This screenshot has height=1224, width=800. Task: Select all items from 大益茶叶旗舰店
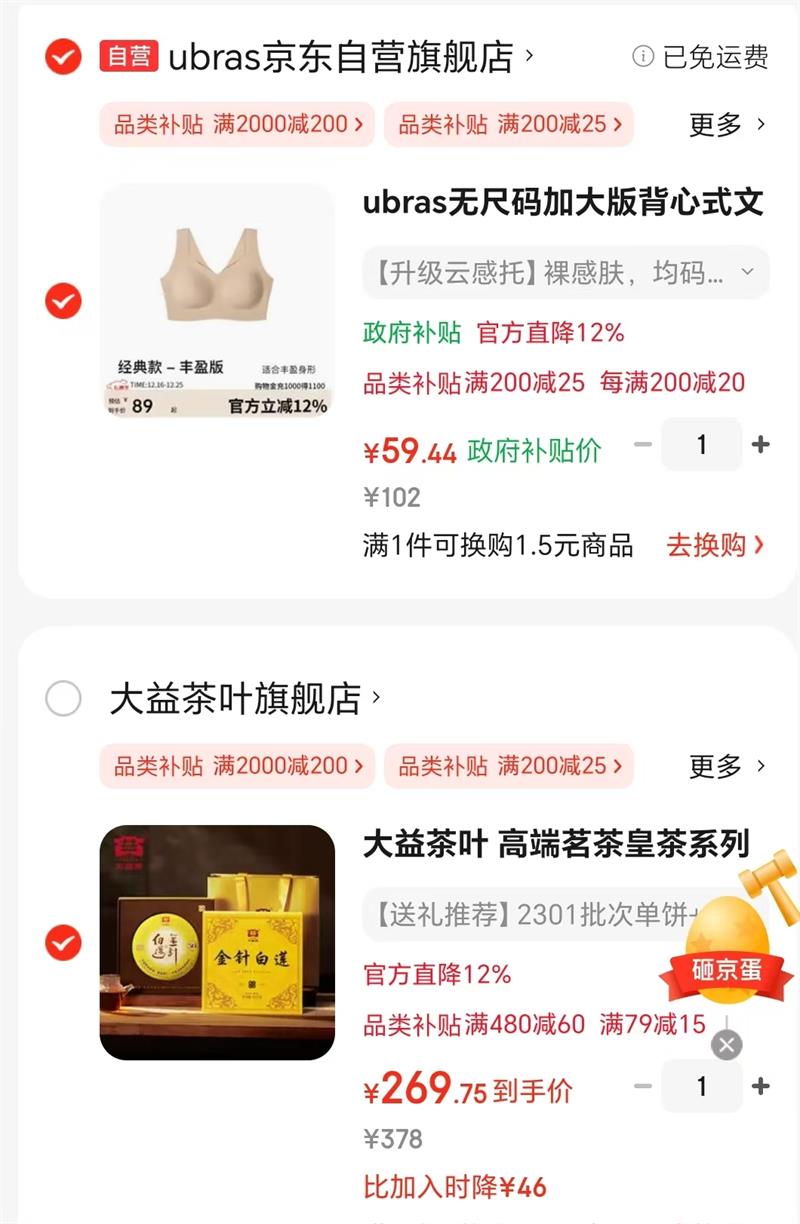[63, 699]
